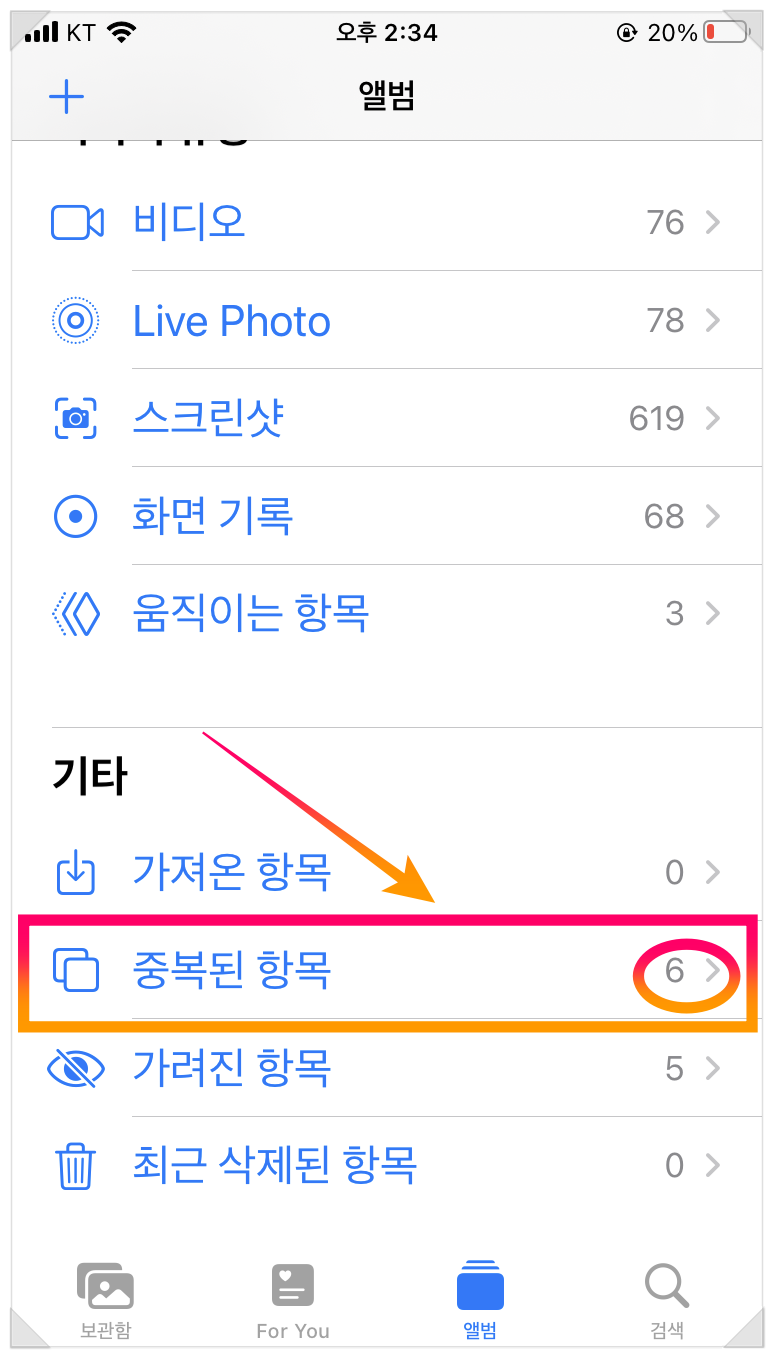
Task: Open 최근 삭제된 항목
Action: 386,1165
